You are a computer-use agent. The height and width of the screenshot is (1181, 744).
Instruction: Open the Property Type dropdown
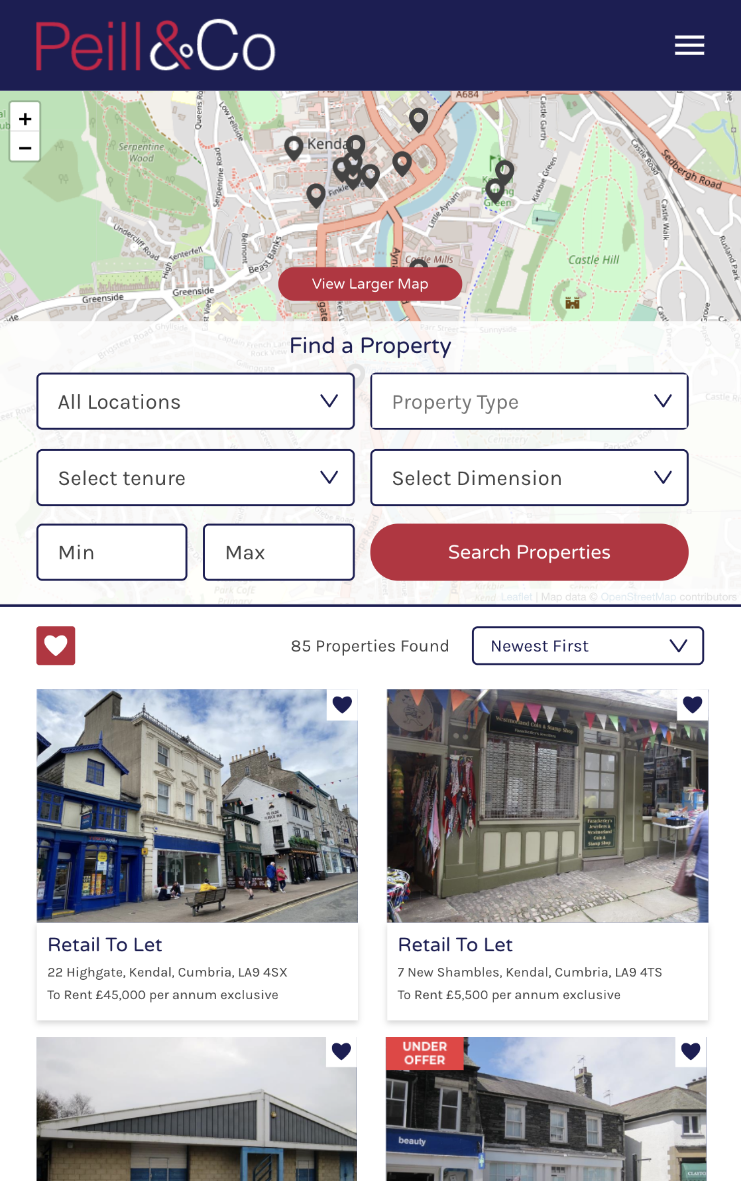[x=529, y=402]
